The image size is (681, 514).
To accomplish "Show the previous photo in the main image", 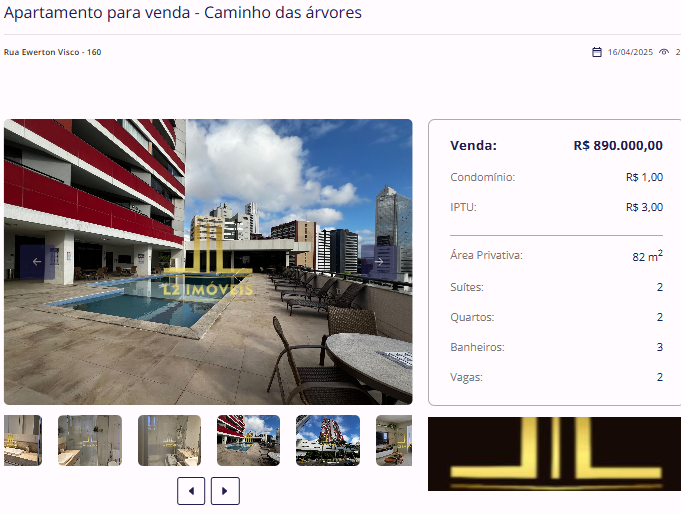I will [x=37, y=262].
